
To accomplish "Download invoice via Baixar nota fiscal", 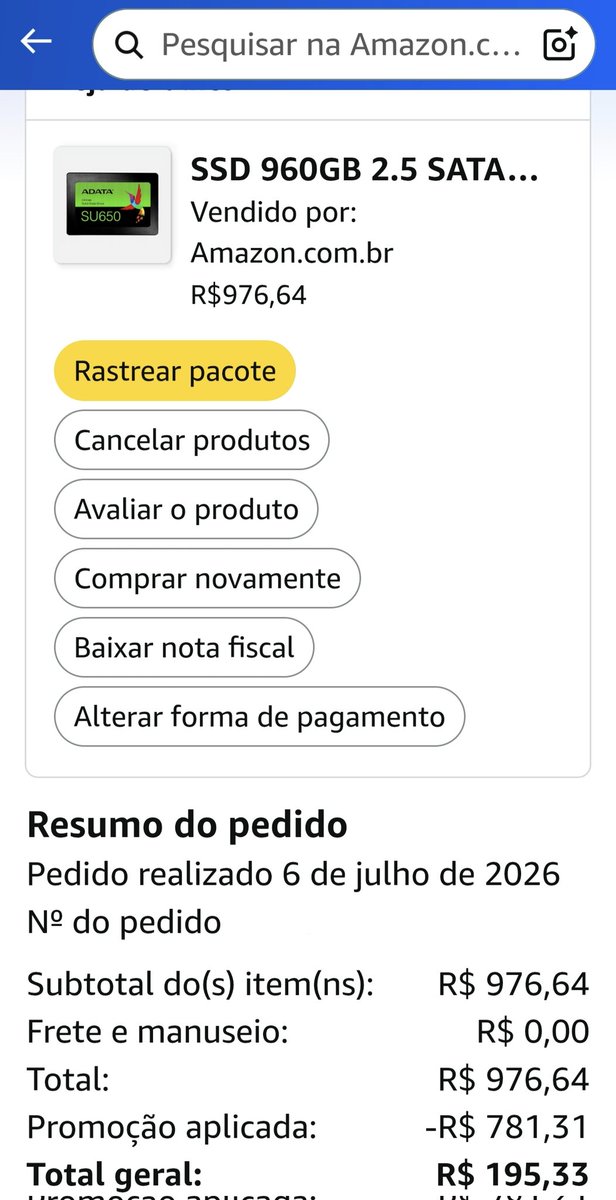I will pyautogui.click(x=184, y=647).
